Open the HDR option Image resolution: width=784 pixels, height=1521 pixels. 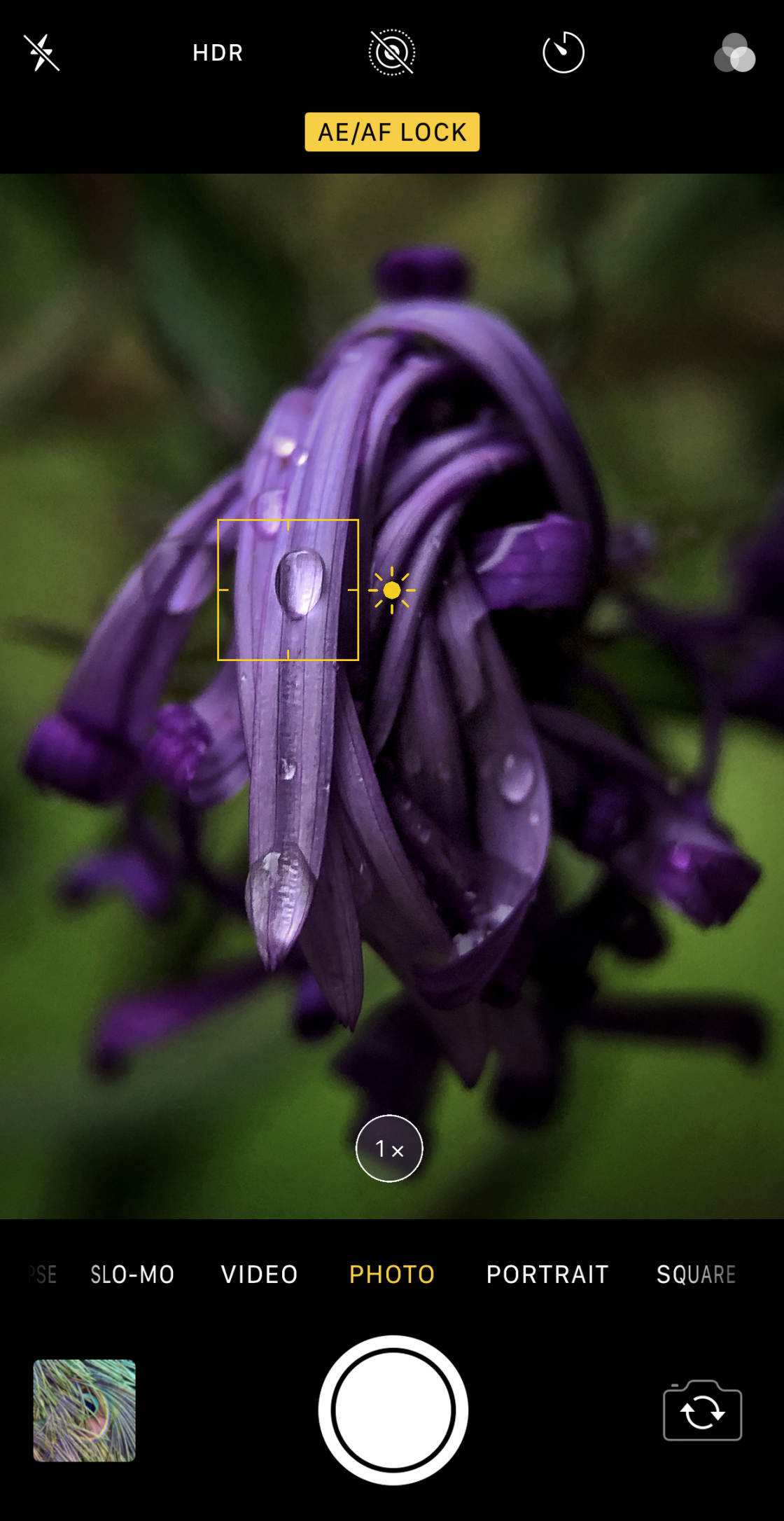tap(218, 53)
